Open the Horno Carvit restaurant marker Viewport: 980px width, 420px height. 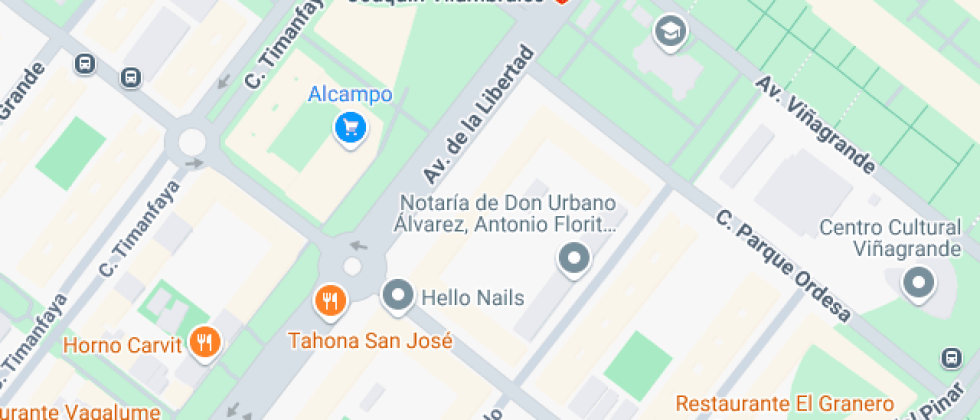[x=206, y=343]
